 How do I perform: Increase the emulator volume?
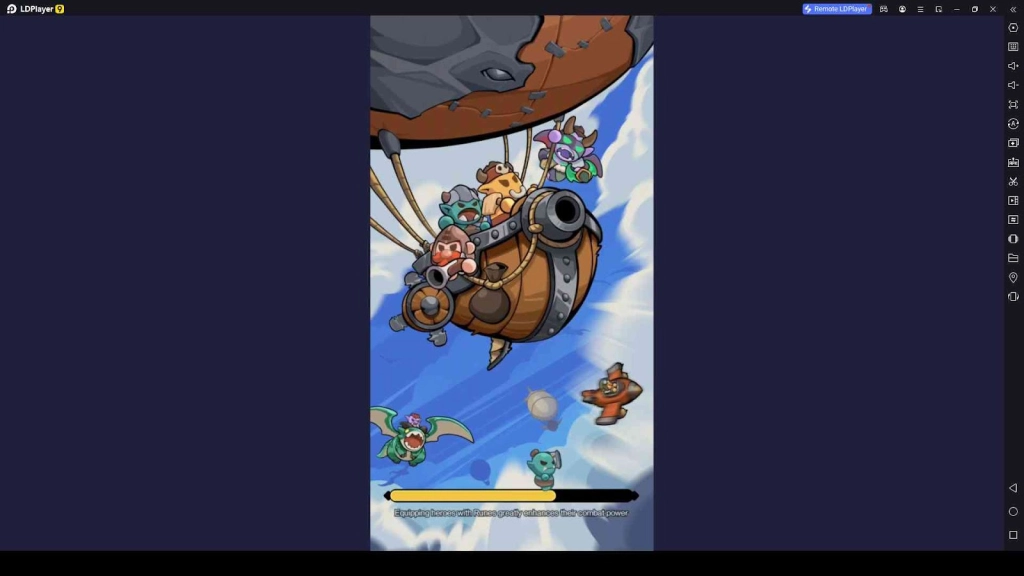pos(1013,66)
